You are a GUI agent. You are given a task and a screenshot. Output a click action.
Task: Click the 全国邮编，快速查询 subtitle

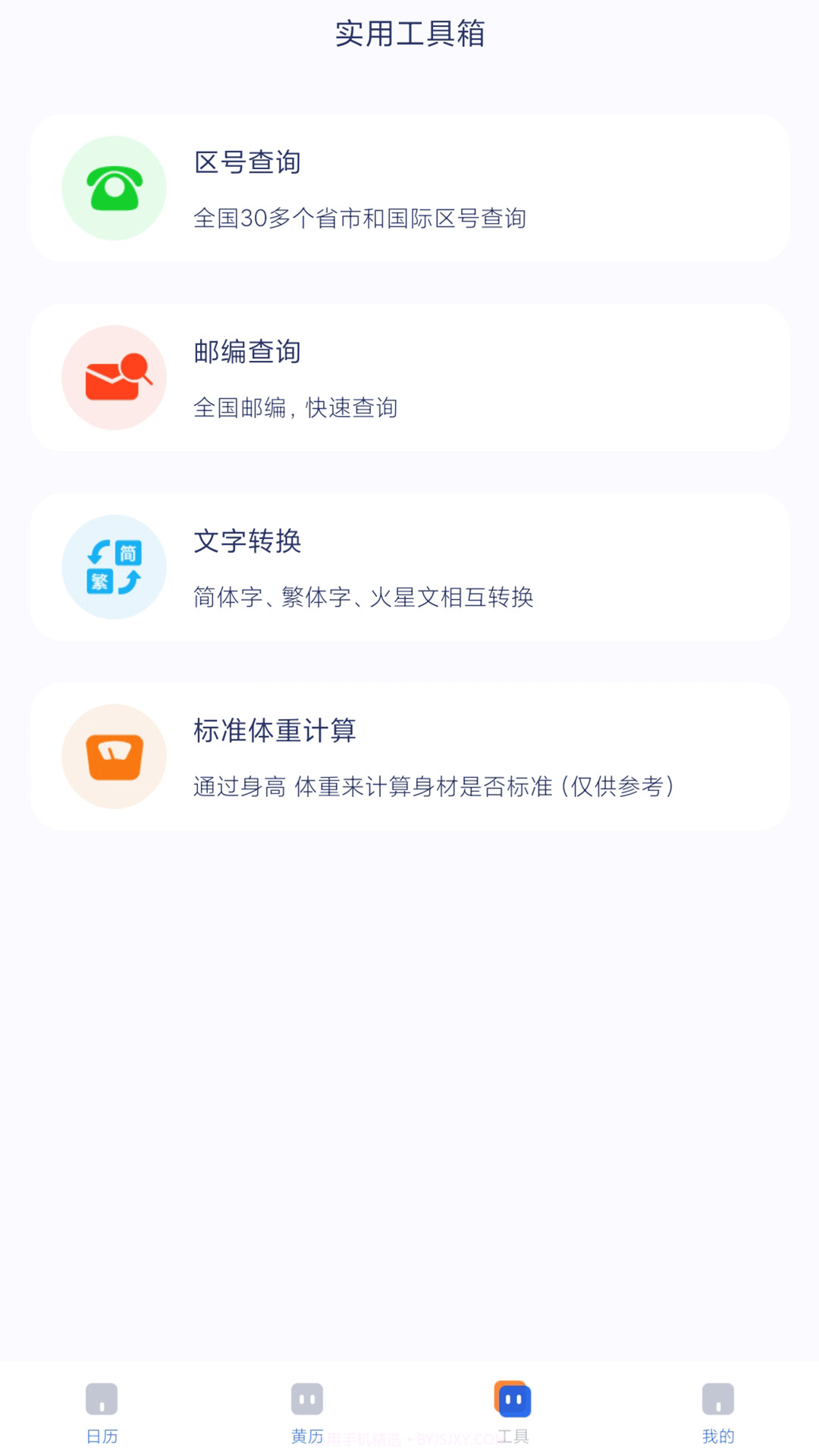point(297,407)
